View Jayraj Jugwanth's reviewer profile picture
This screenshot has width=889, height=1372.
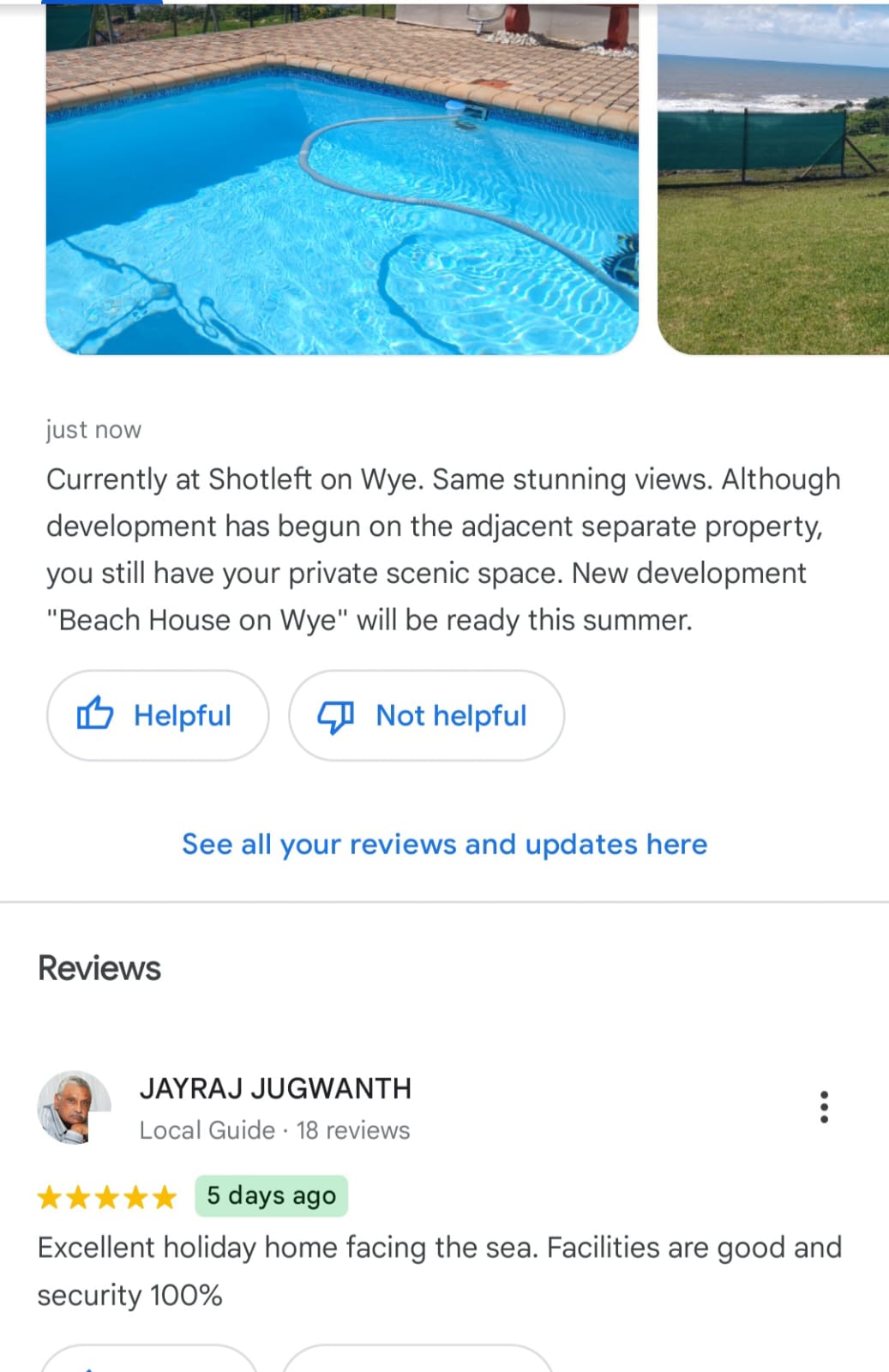coord(74,1107)
